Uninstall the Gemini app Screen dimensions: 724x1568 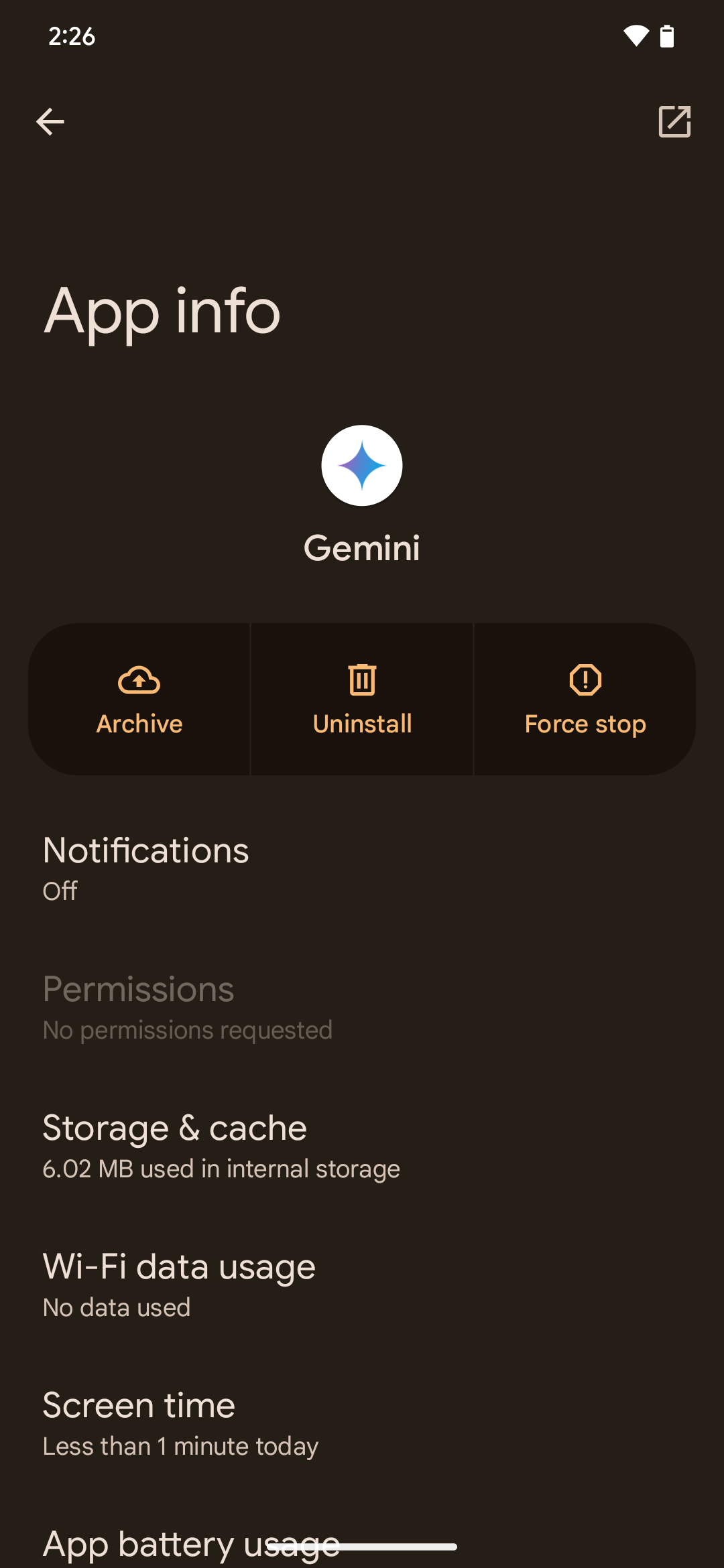(x=362, y=700)
